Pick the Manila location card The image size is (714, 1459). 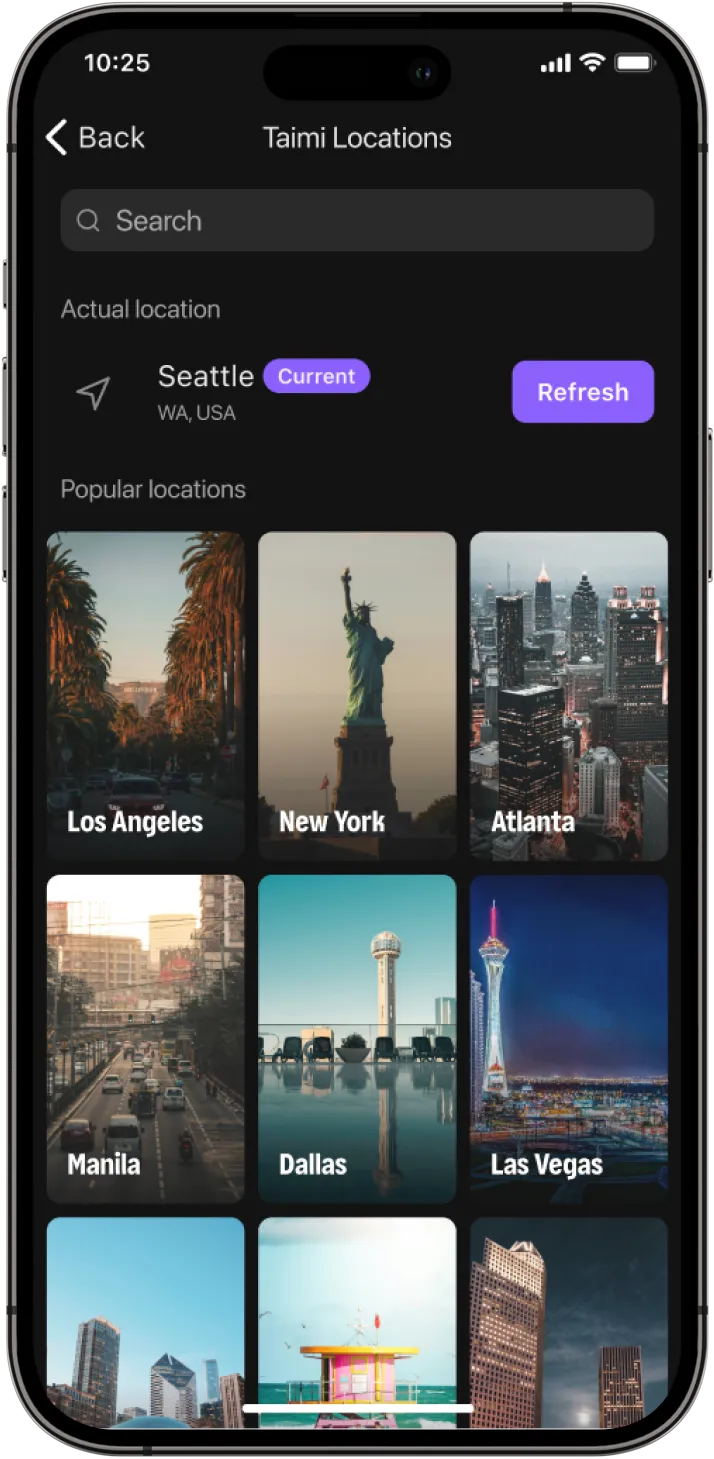(145, 1038)
